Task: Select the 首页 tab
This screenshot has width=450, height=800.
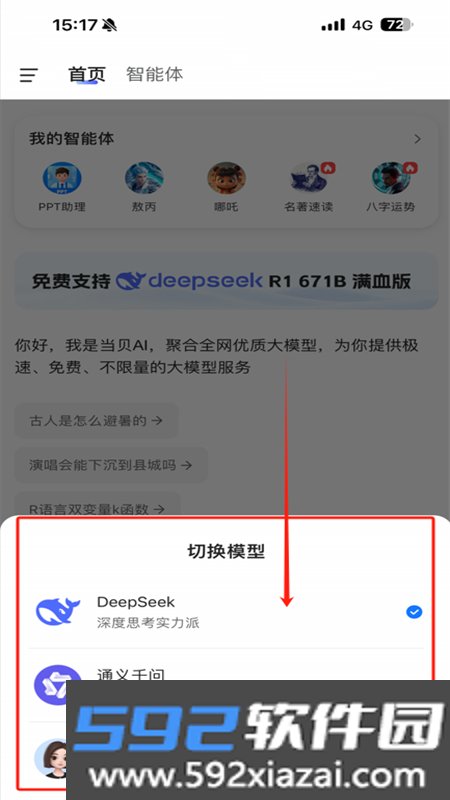Action: coord(87,74)
